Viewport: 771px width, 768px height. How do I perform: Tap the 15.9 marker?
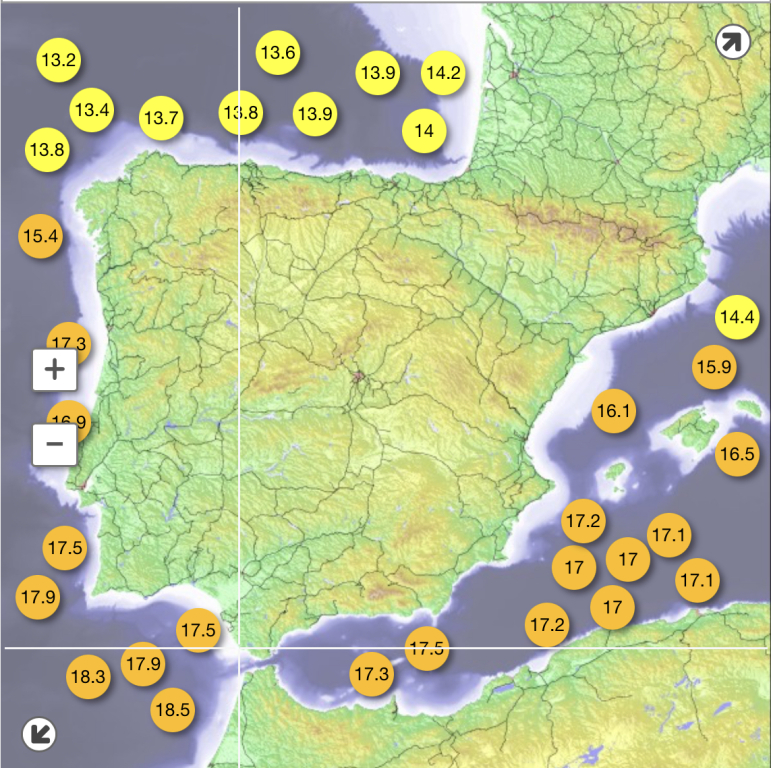pos(714,367)
